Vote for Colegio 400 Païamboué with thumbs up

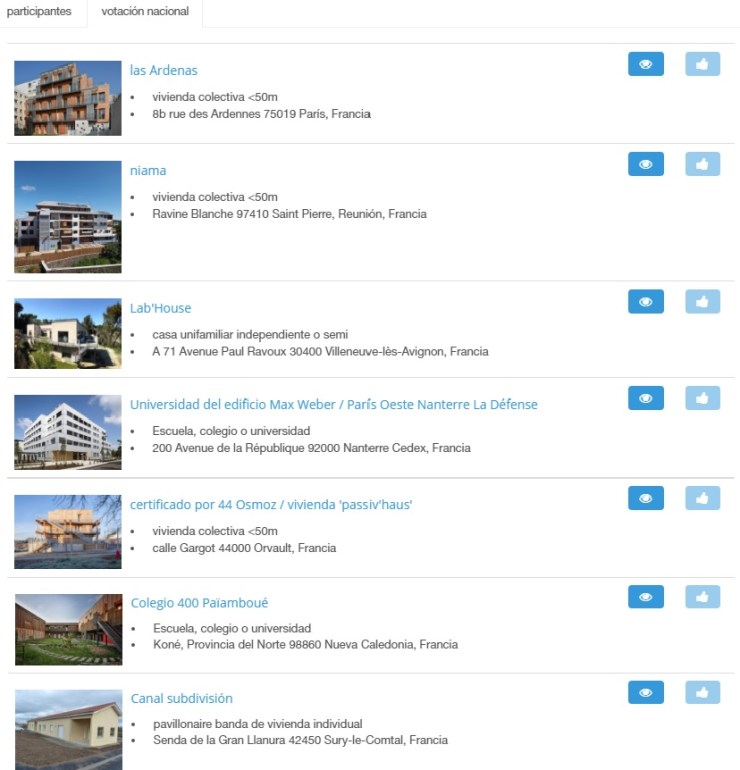[x=702, y=597]
